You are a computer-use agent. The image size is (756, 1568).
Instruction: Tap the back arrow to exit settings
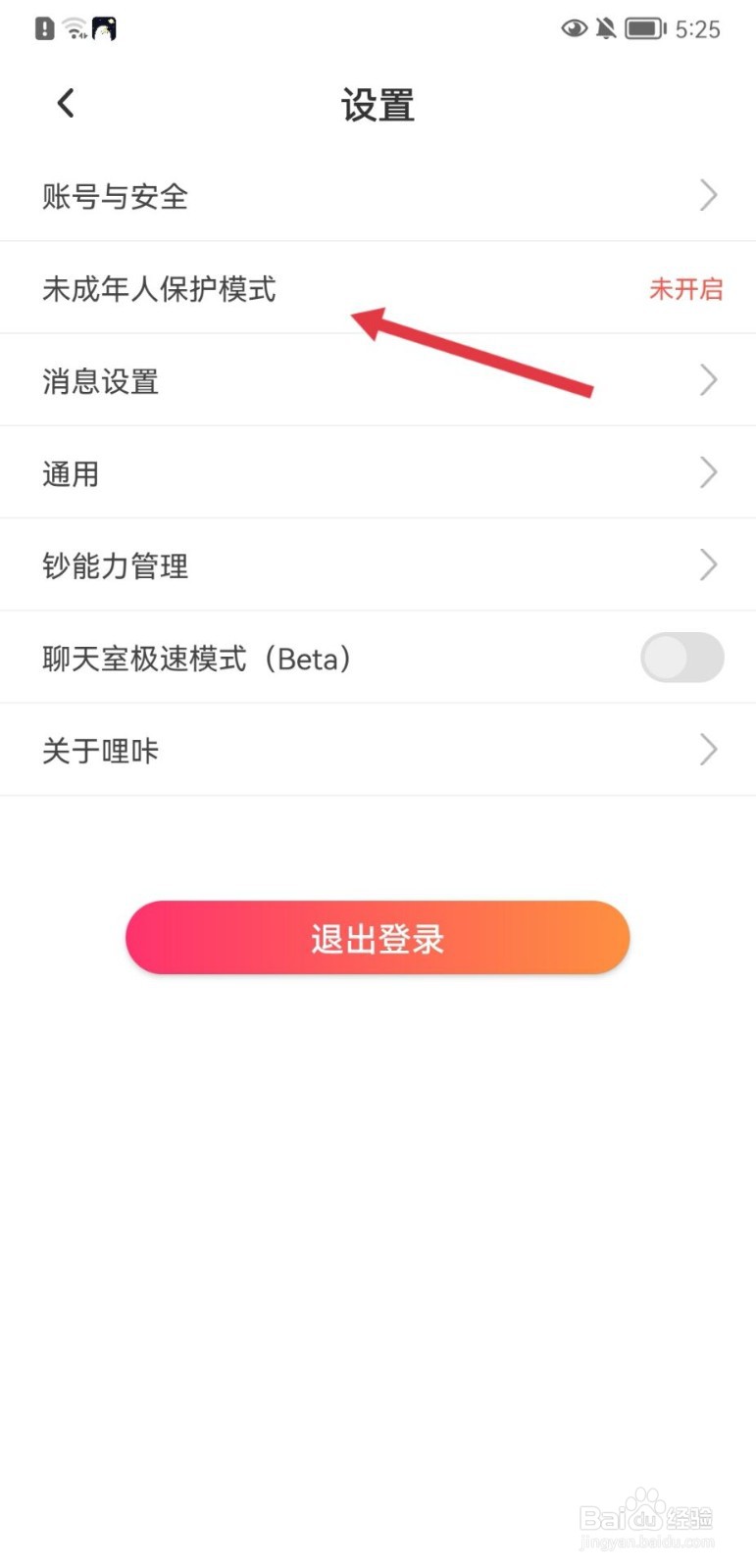[65, 102]
